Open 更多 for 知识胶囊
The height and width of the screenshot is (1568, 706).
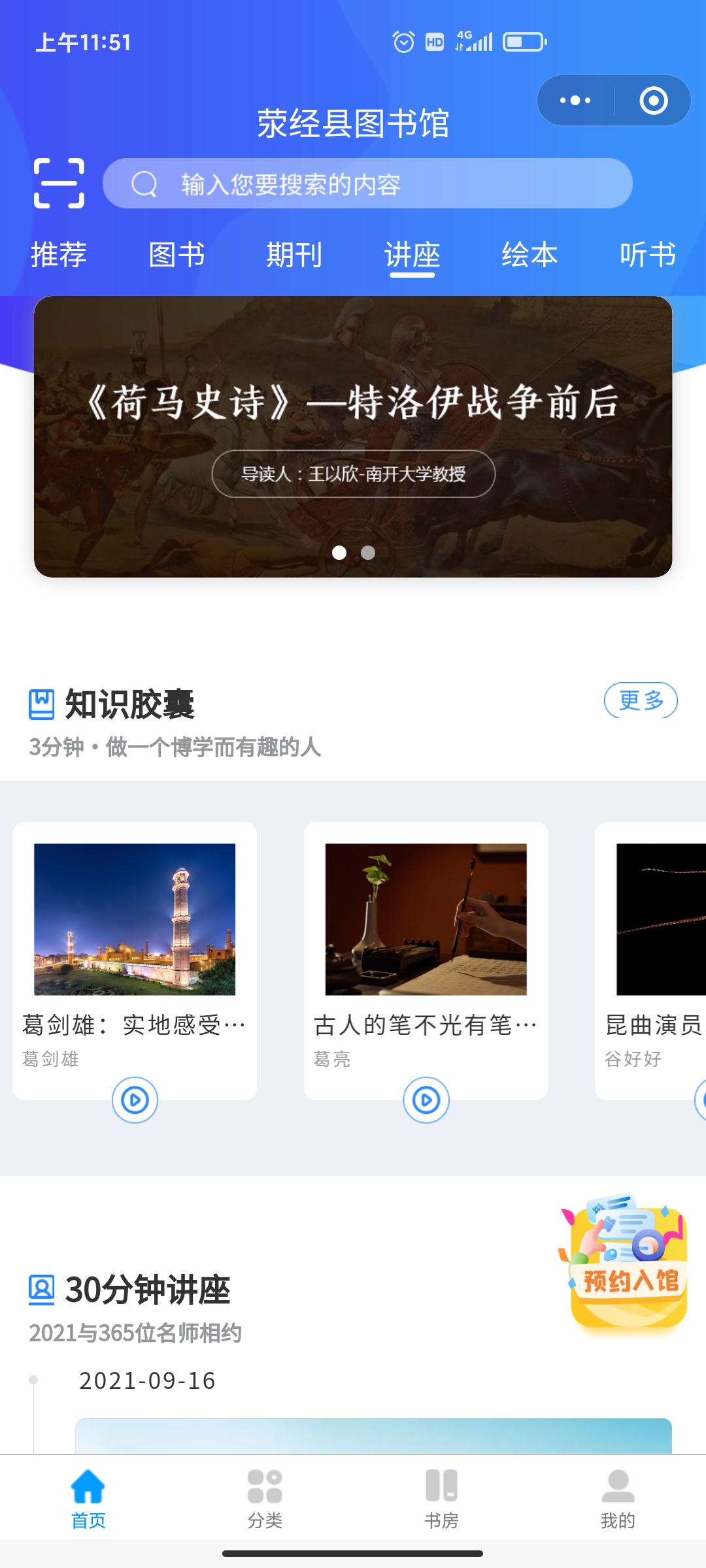click(x=641, y=700)
